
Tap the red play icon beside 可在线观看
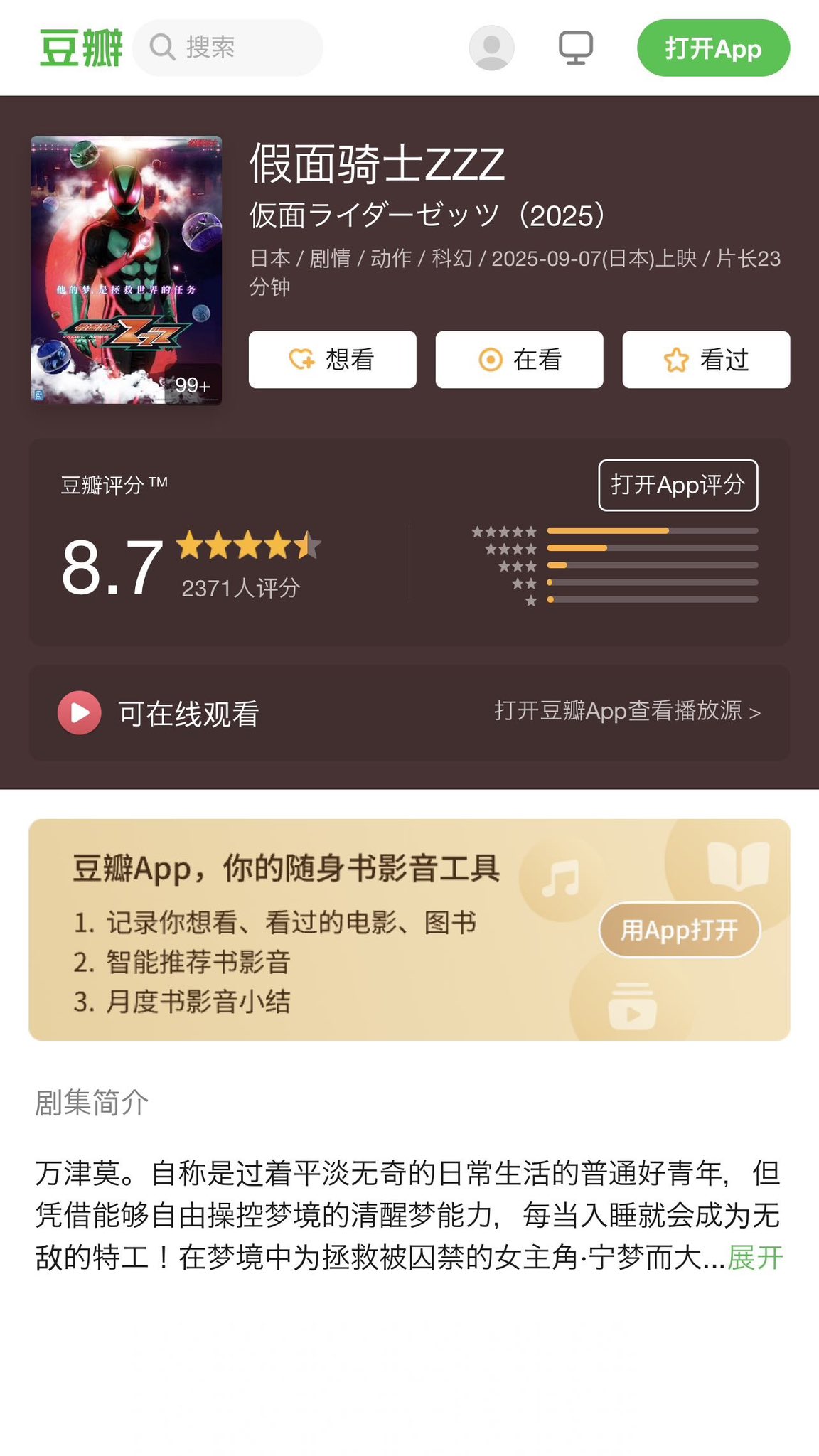pyautogui.click(x=80, y=712)
